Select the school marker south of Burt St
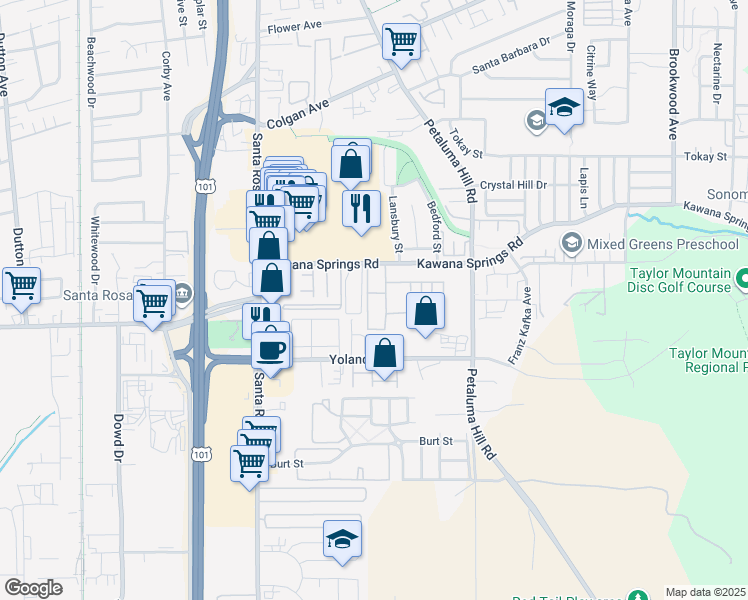 coord(342,539)
